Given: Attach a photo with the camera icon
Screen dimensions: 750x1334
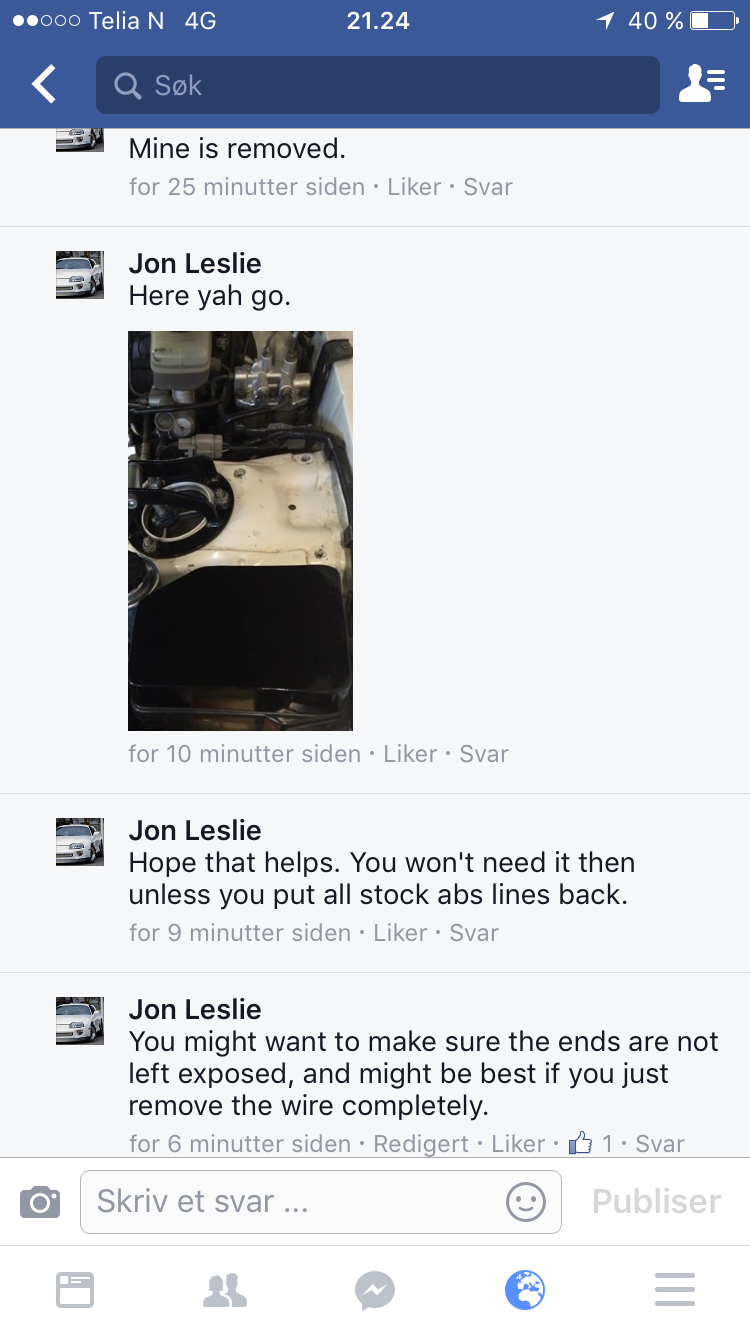Looking at the screenshot, I should (40, 1201).
